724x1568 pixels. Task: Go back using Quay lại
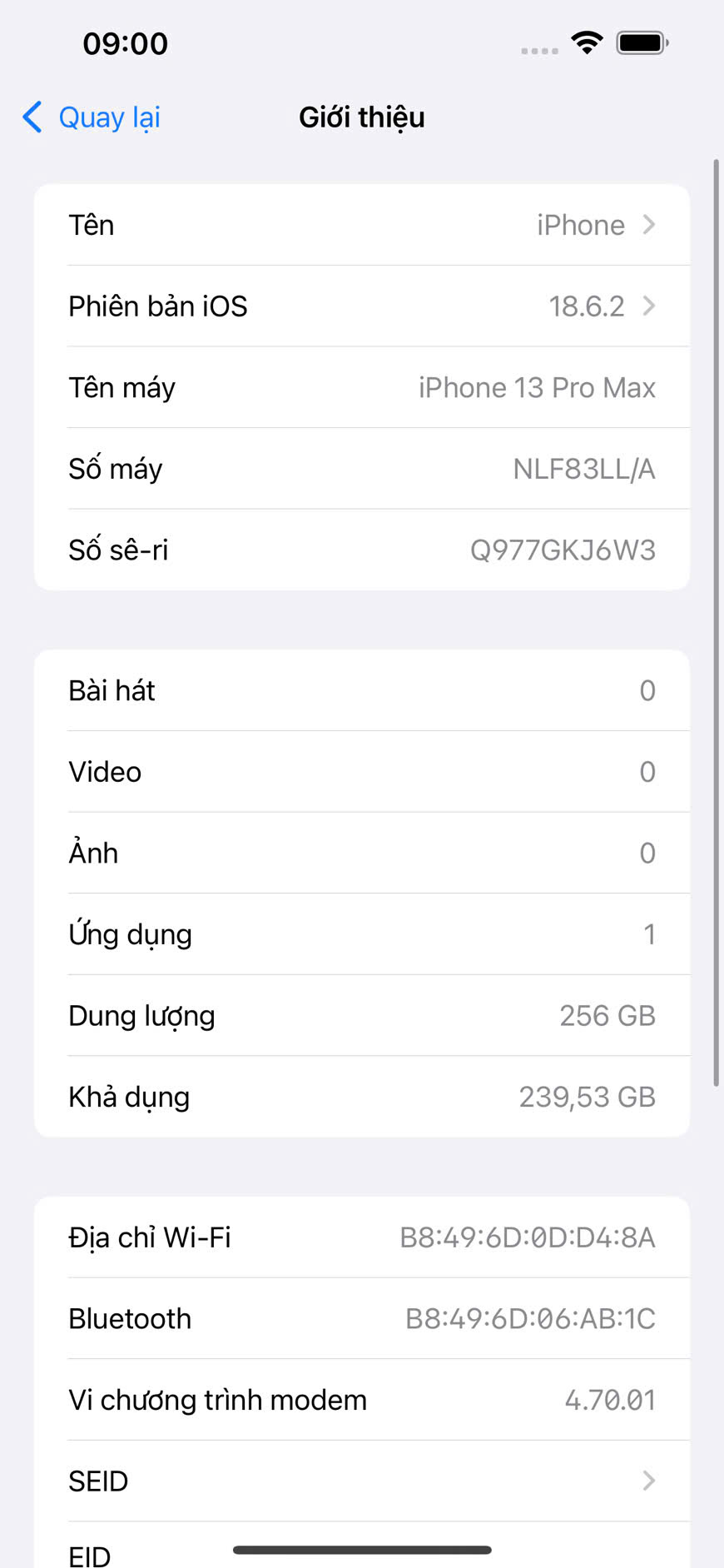92,117
